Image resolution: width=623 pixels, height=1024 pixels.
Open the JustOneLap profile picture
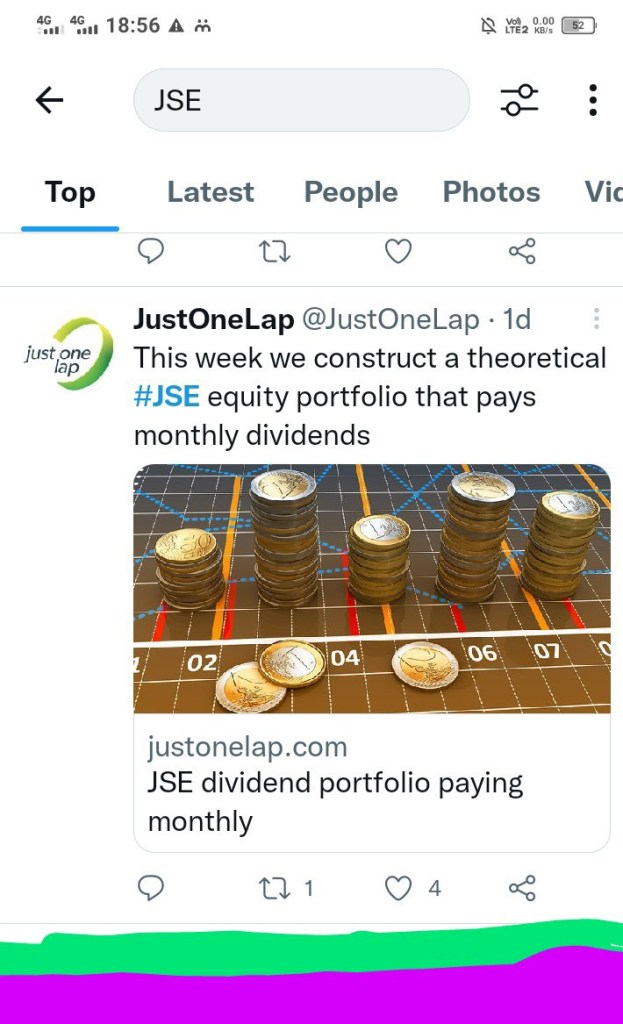[69, 354]
